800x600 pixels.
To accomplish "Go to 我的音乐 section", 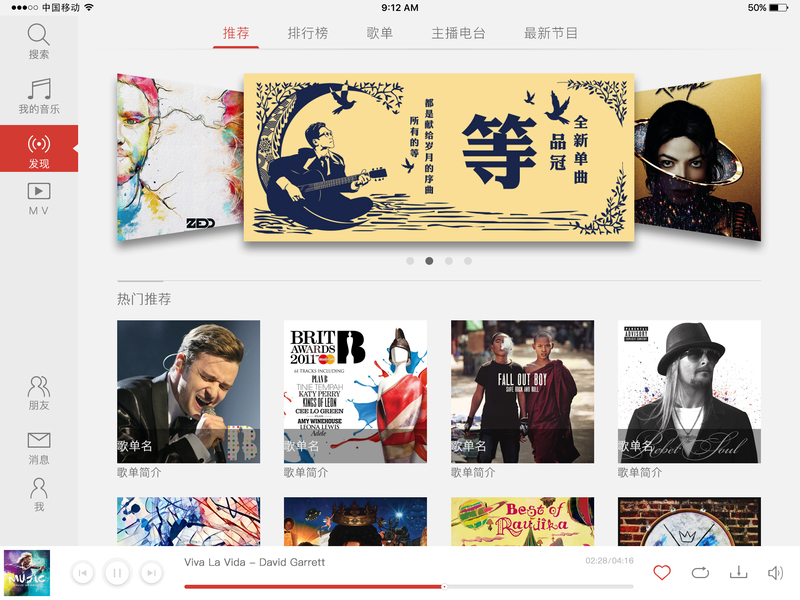I will tap(39, 96).
